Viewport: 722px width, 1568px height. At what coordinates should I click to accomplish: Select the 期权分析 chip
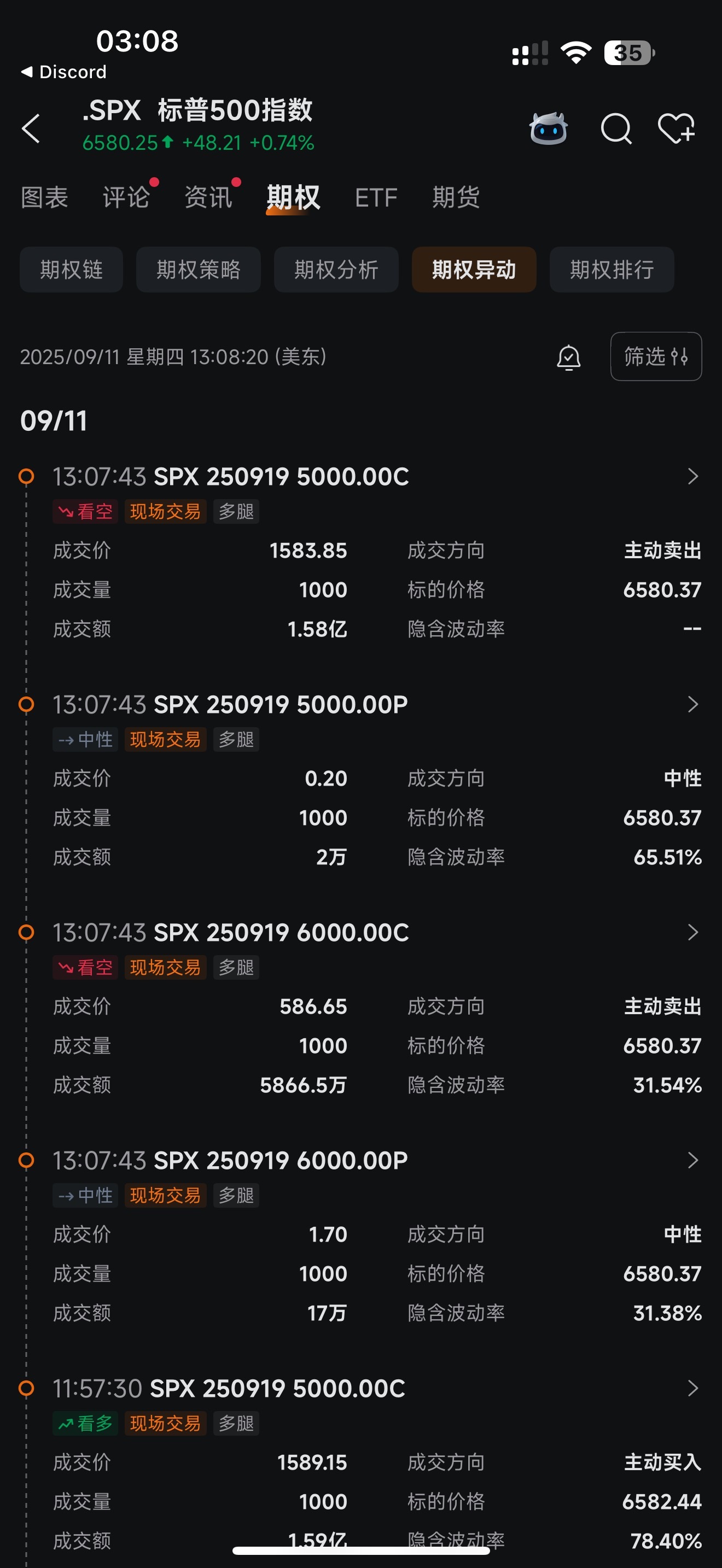pos(336,270)
